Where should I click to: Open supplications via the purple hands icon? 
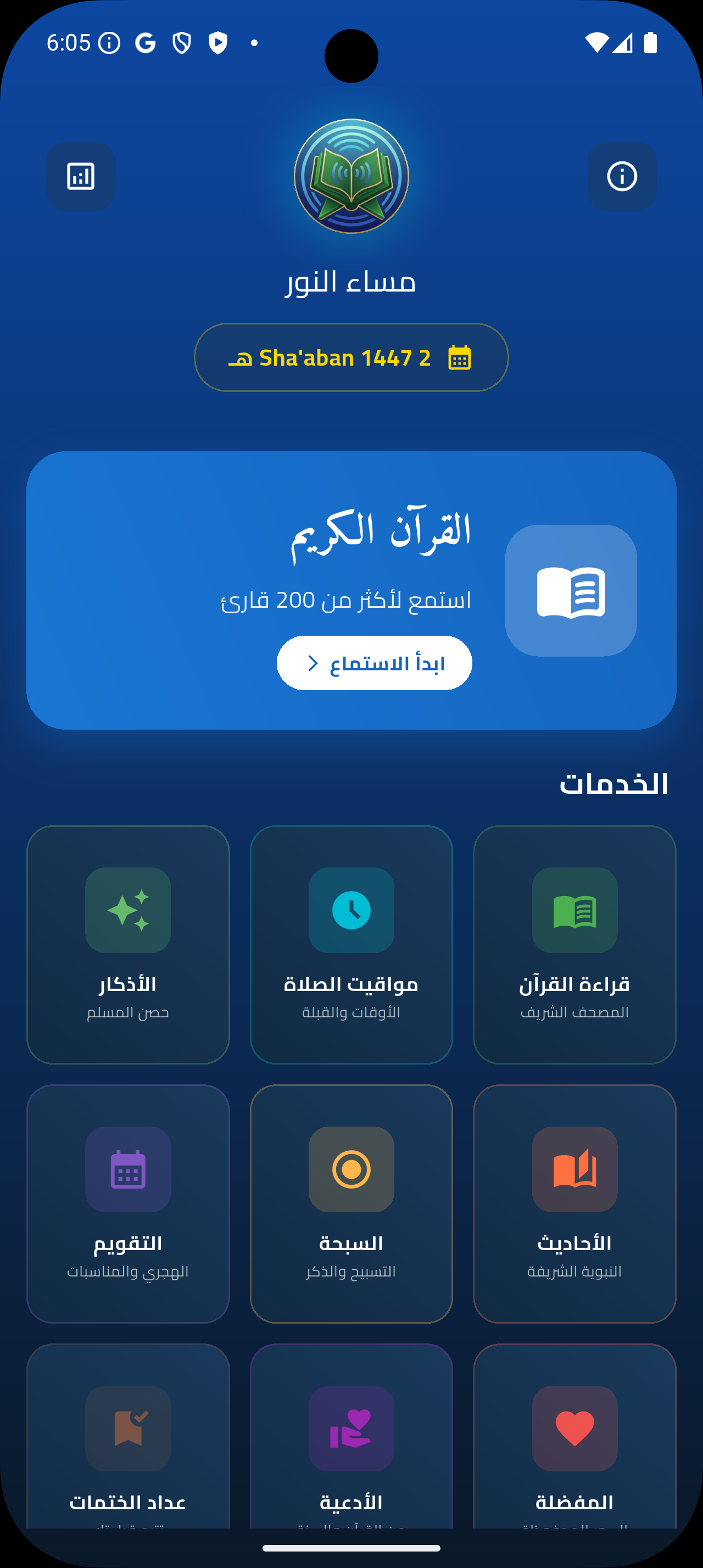pyautogui.click(x=350, y=1427)
